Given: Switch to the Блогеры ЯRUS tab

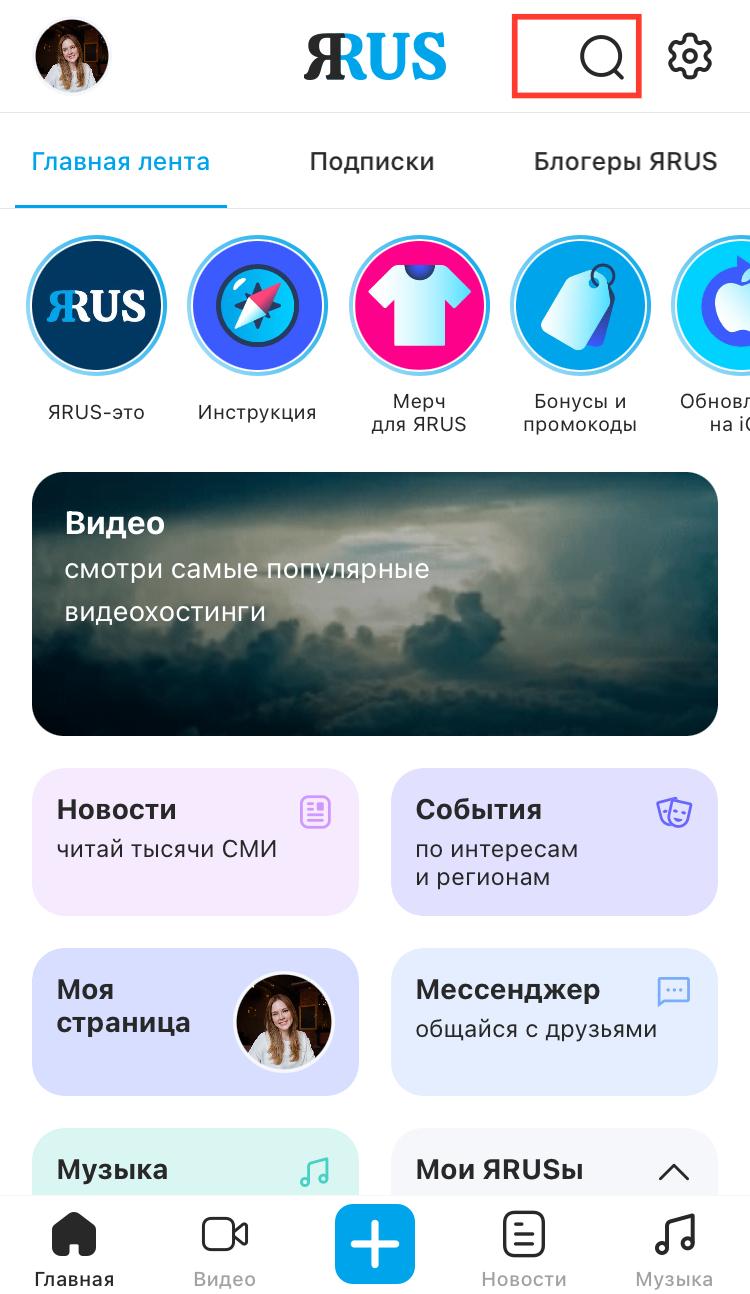Looking at the screenshot, I should coord(625,162).
